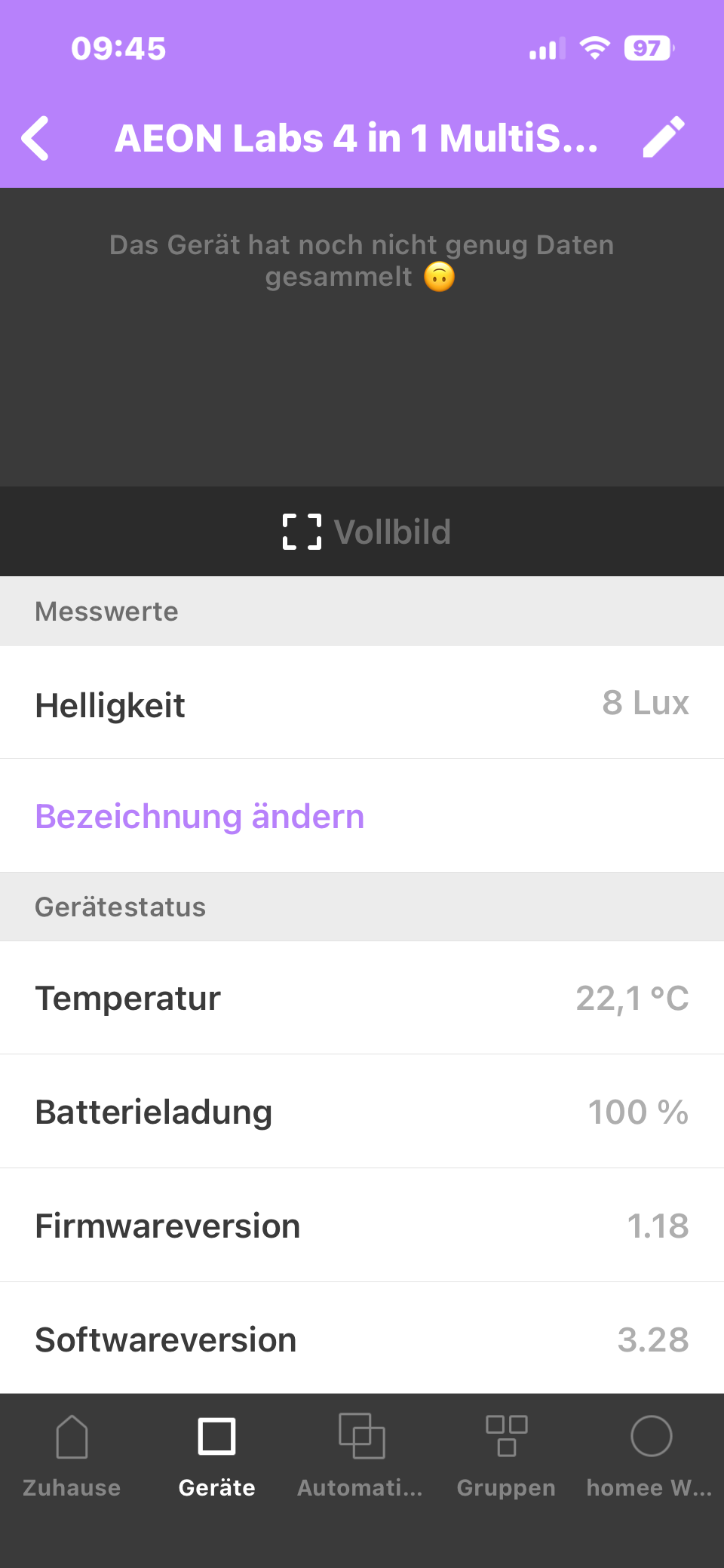Tap Bezeichnung ändern link

tap(200, 817)
